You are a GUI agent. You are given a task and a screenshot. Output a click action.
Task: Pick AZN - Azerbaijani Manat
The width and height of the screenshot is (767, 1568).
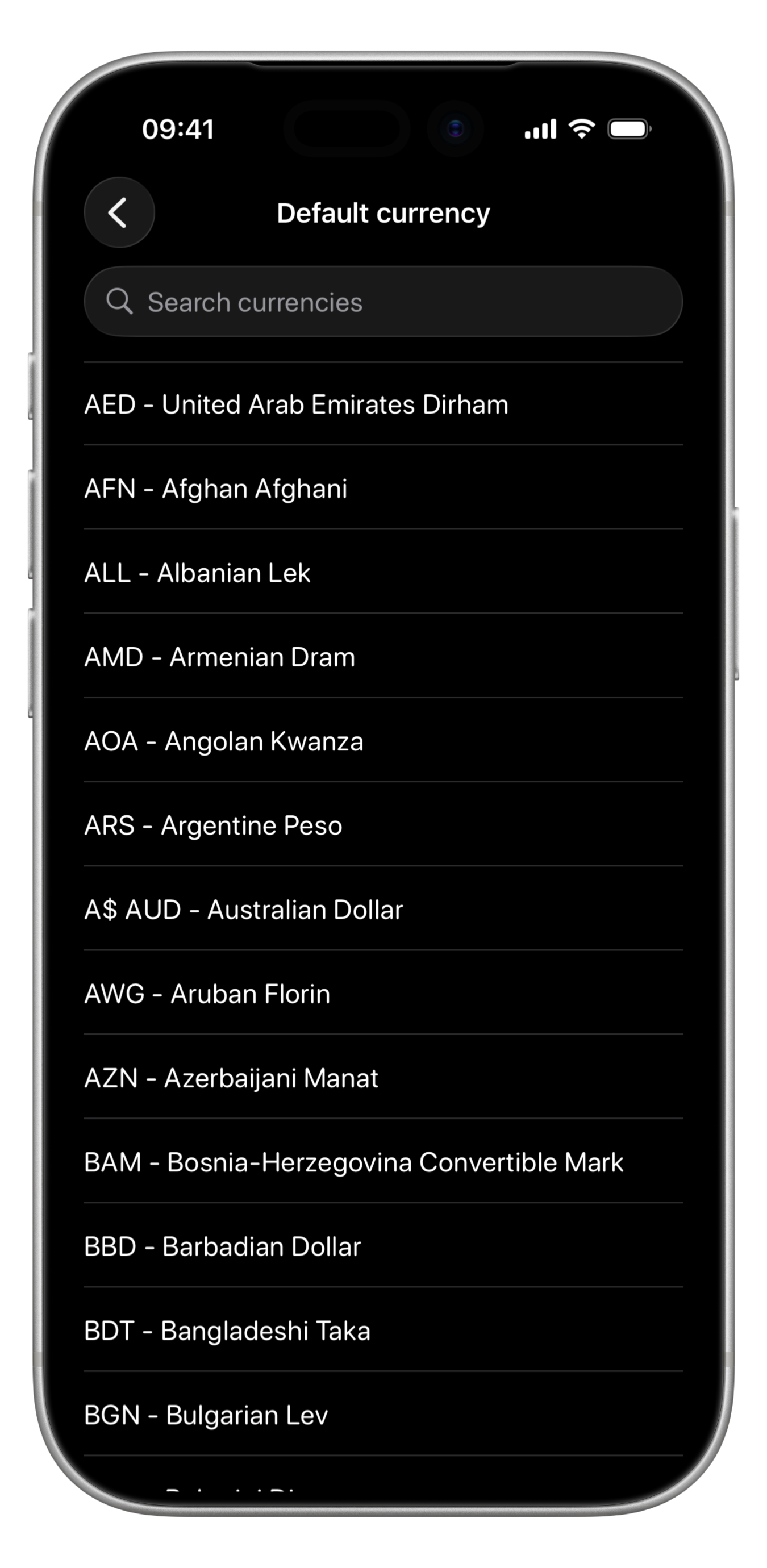383,1077
